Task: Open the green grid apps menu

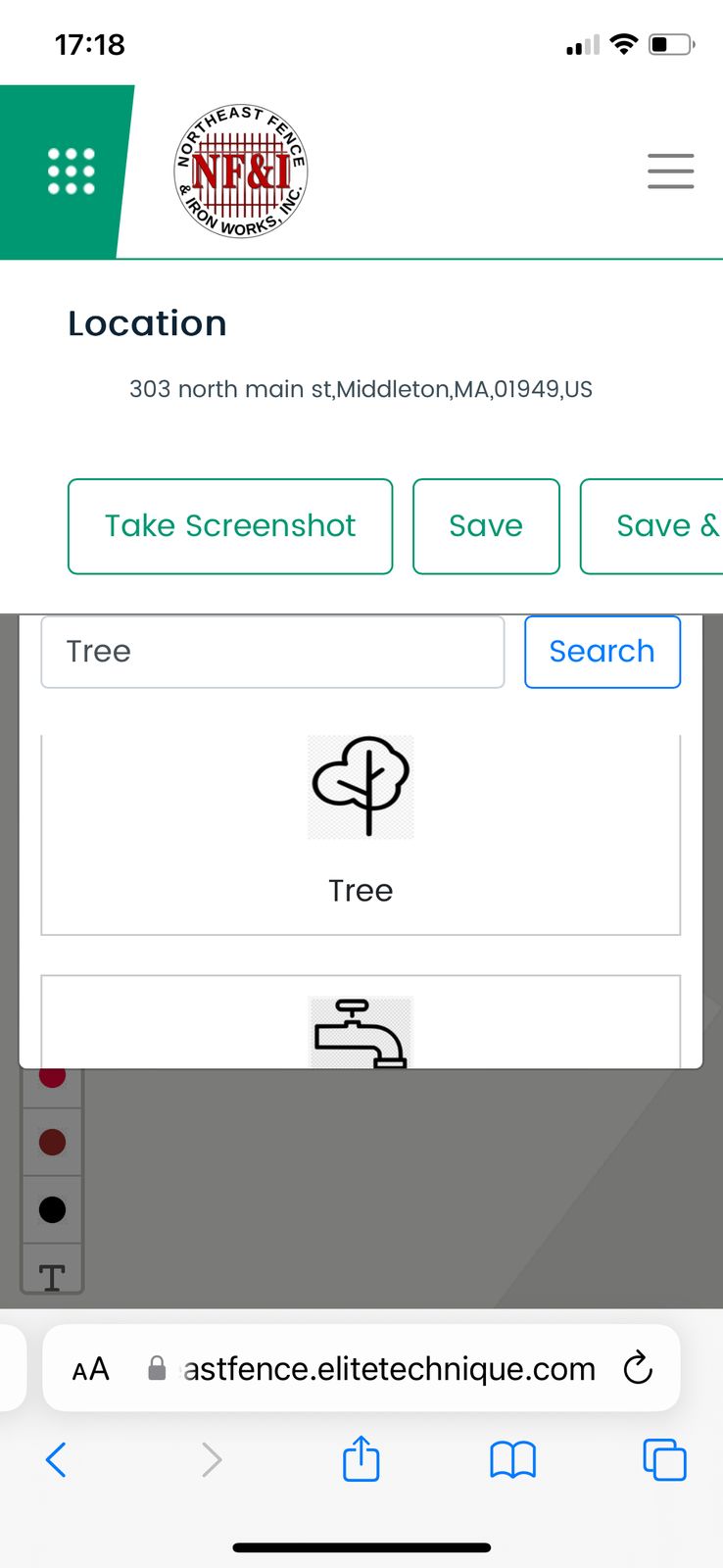Action: coord(72,171)
